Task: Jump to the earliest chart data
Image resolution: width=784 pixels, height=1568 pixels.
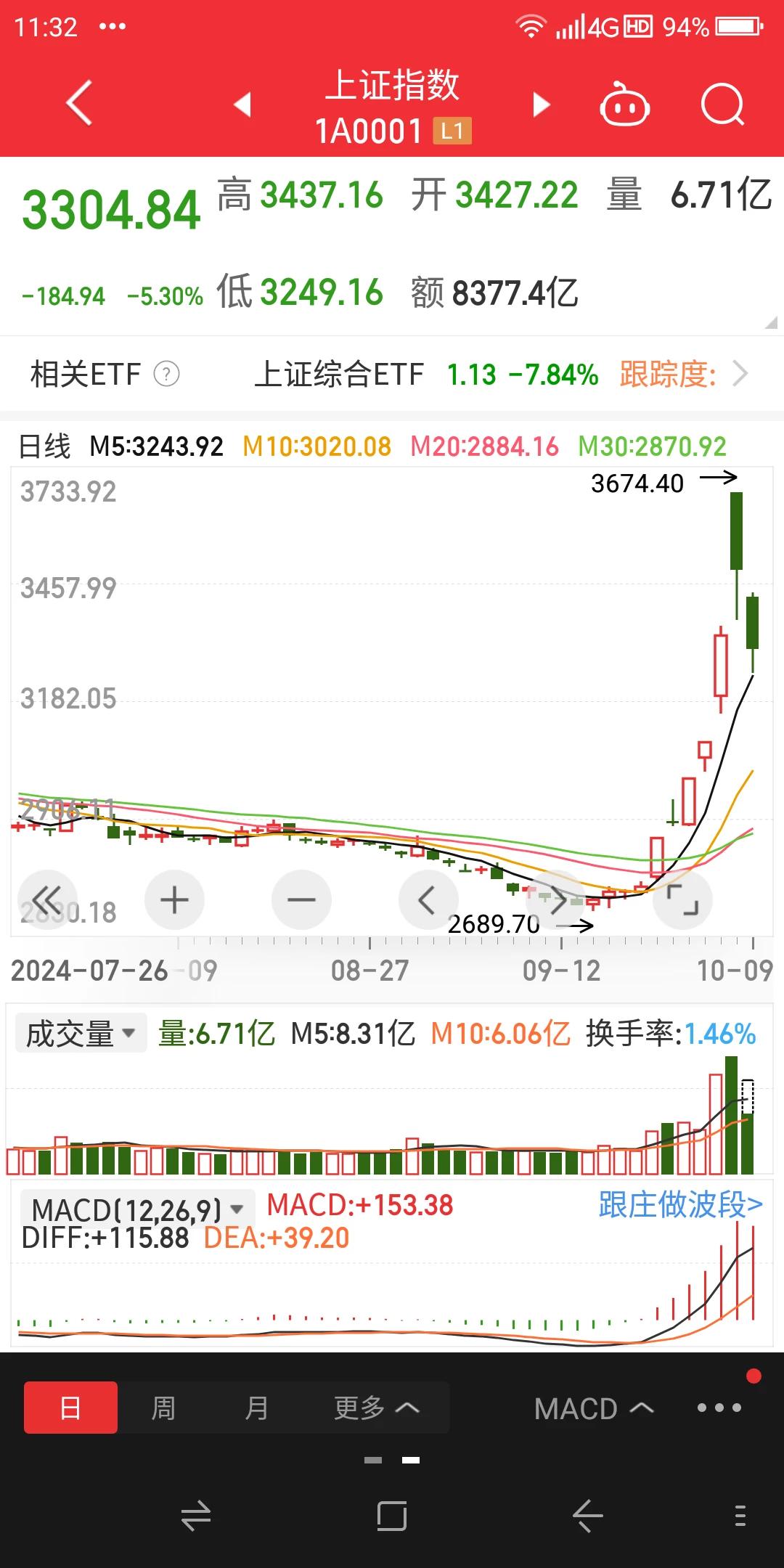Action: point(48,900)
